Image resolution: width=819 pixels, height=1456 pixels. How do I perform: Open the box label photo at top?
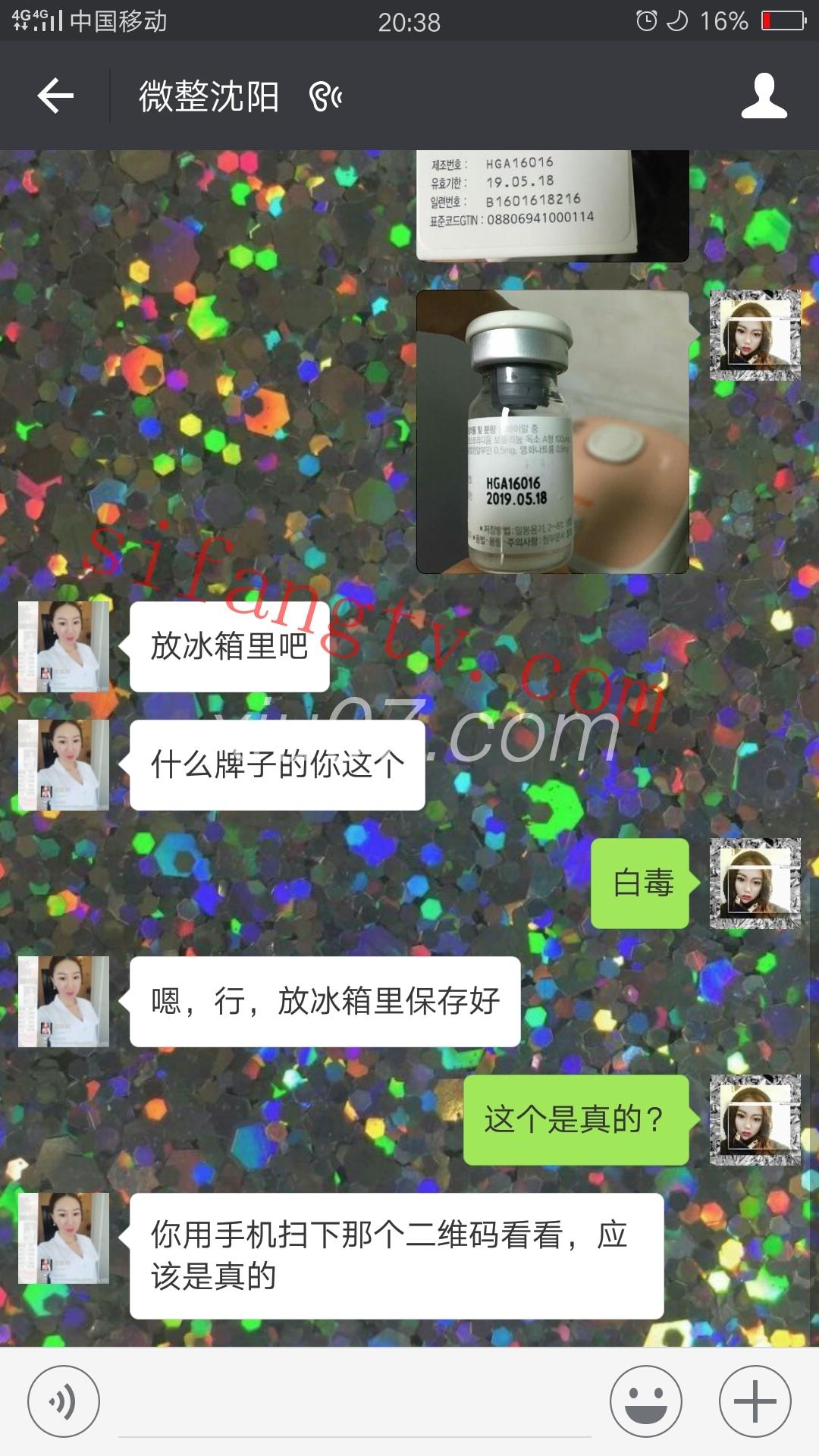552,205
